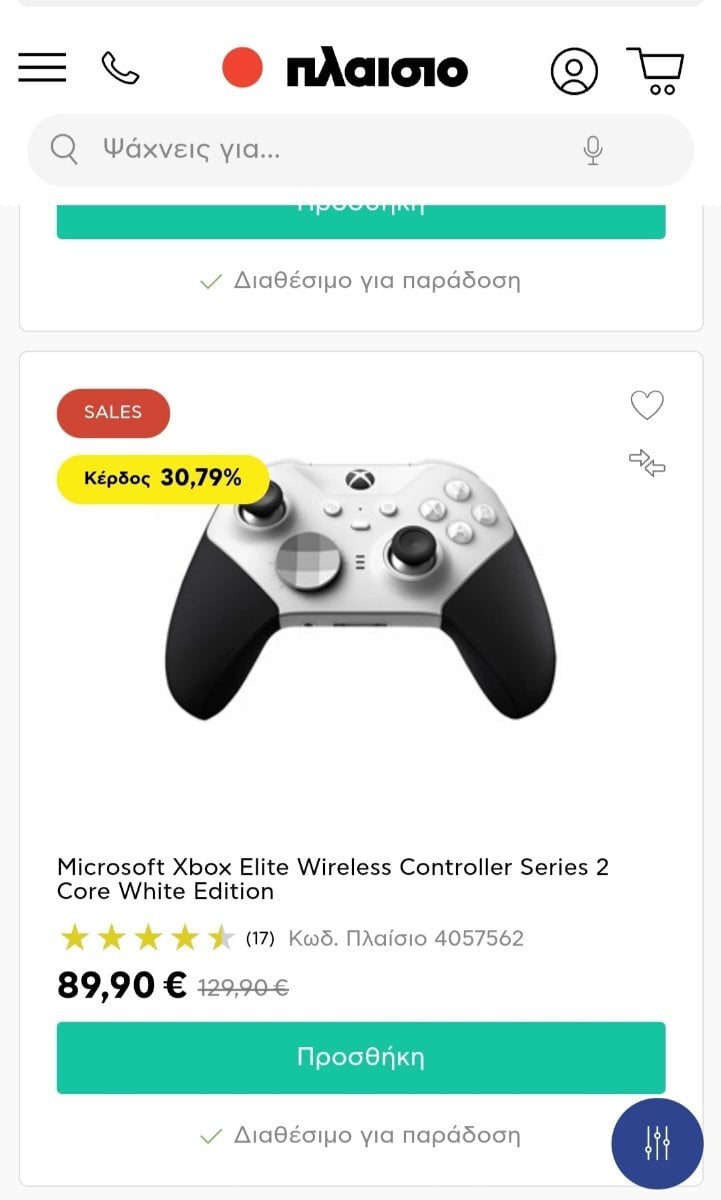Go to the Plaisio home logo
This screenshot has height=1200, width=721.
point(346,69)
